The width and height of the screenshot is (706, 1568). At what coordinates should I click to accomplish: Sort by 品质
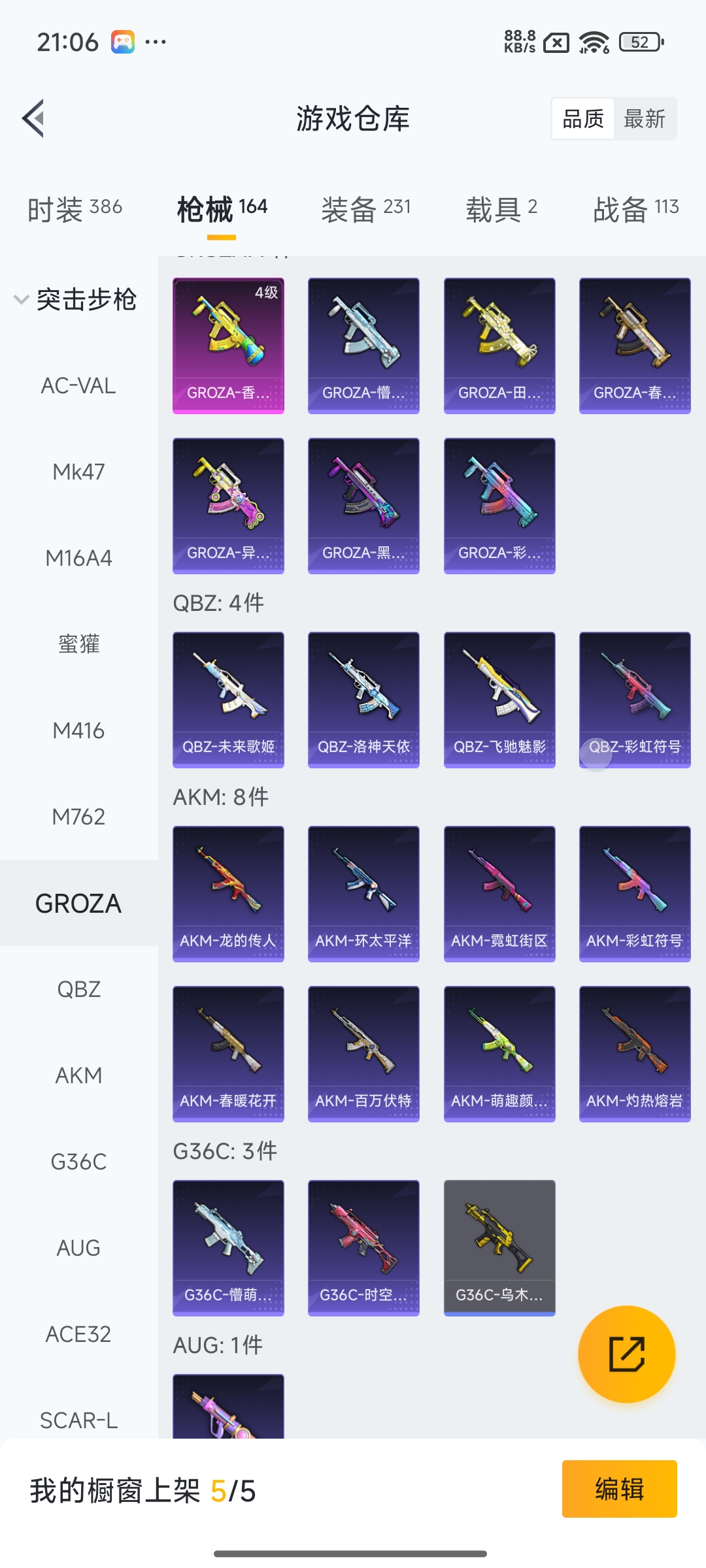coord(583,119)
